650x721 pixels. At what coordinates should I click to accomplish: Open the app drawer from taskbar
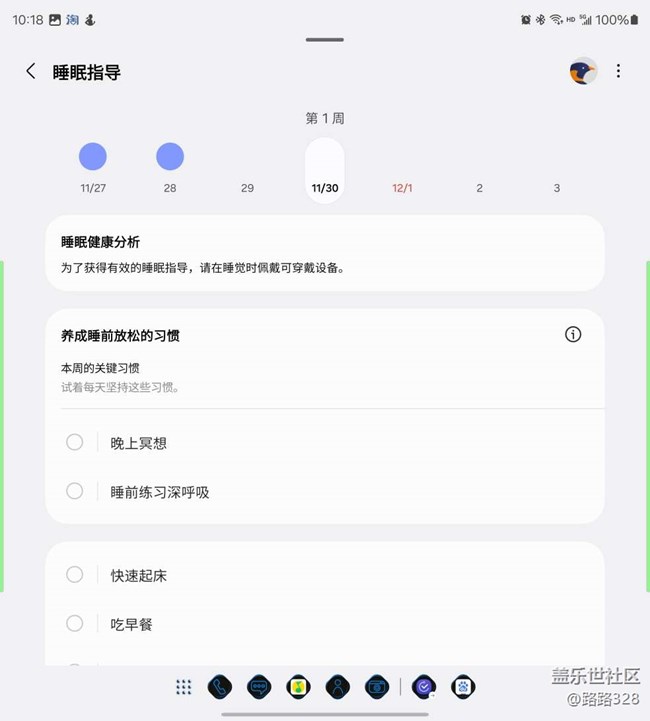click(x=183, y=687)
